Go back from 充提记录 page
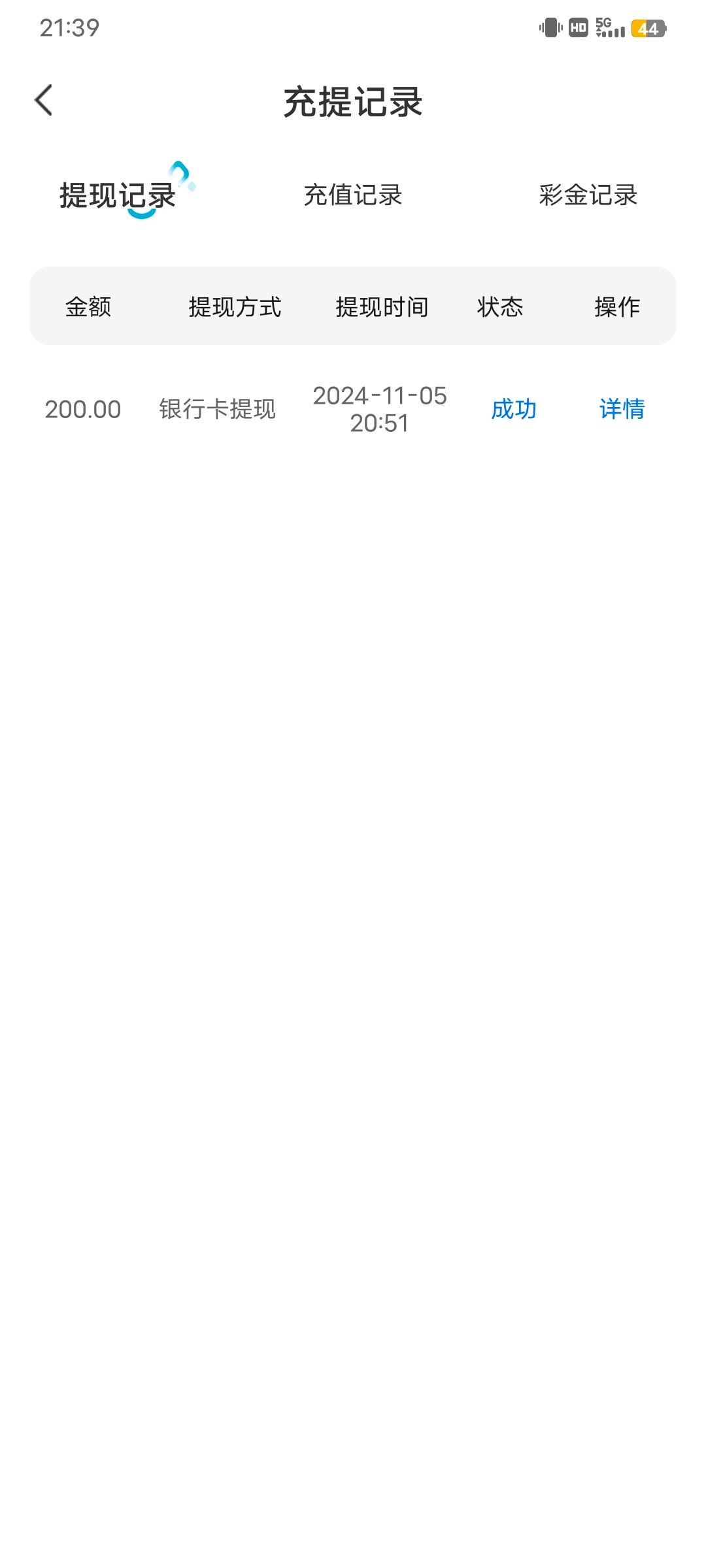The height and width of the screenshot is (1568, 706). point(44,101)
